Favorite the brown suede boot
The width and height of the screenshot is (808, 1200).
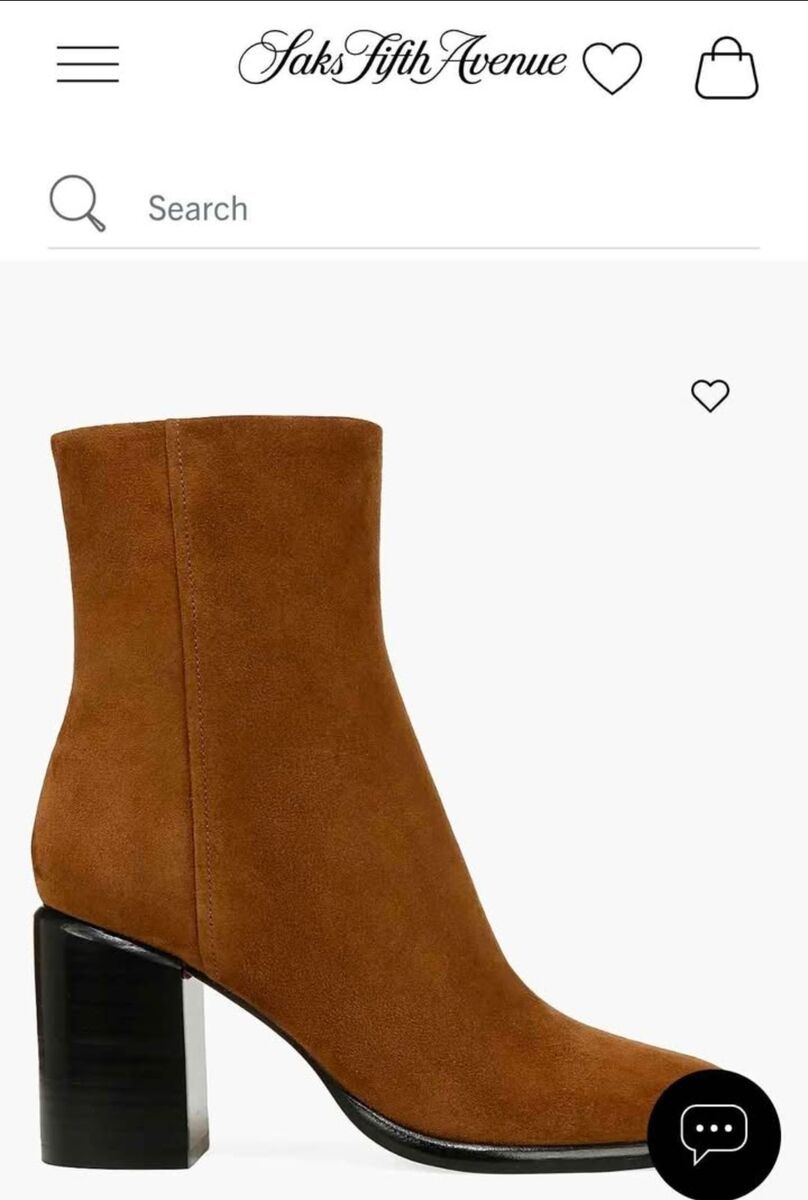[x=710, y=396]
